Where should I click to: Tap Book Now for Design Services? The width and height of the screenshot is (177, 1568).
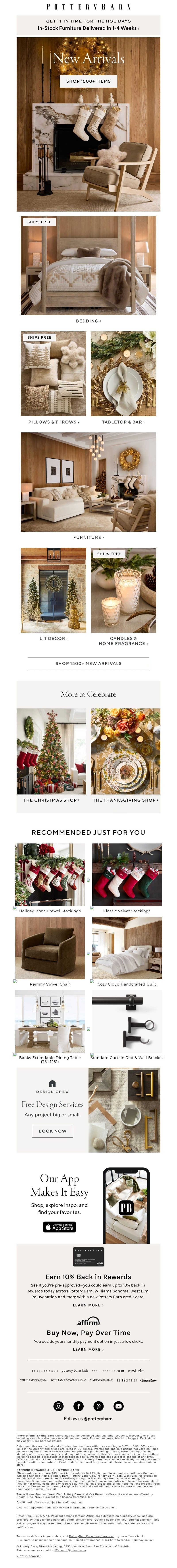tap(52, 1131)
